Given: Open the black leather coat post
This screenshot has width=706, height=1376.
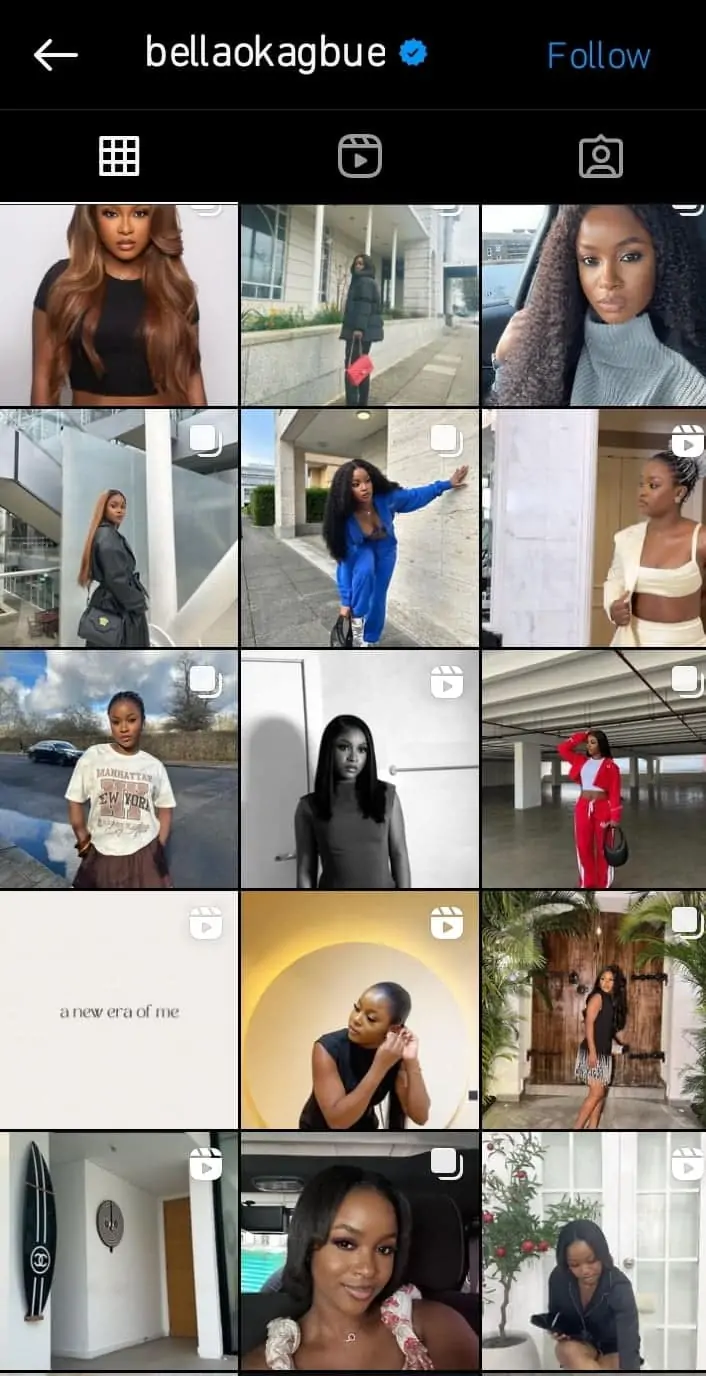Looking at the screenshot, I should click(x=119, y=527).
